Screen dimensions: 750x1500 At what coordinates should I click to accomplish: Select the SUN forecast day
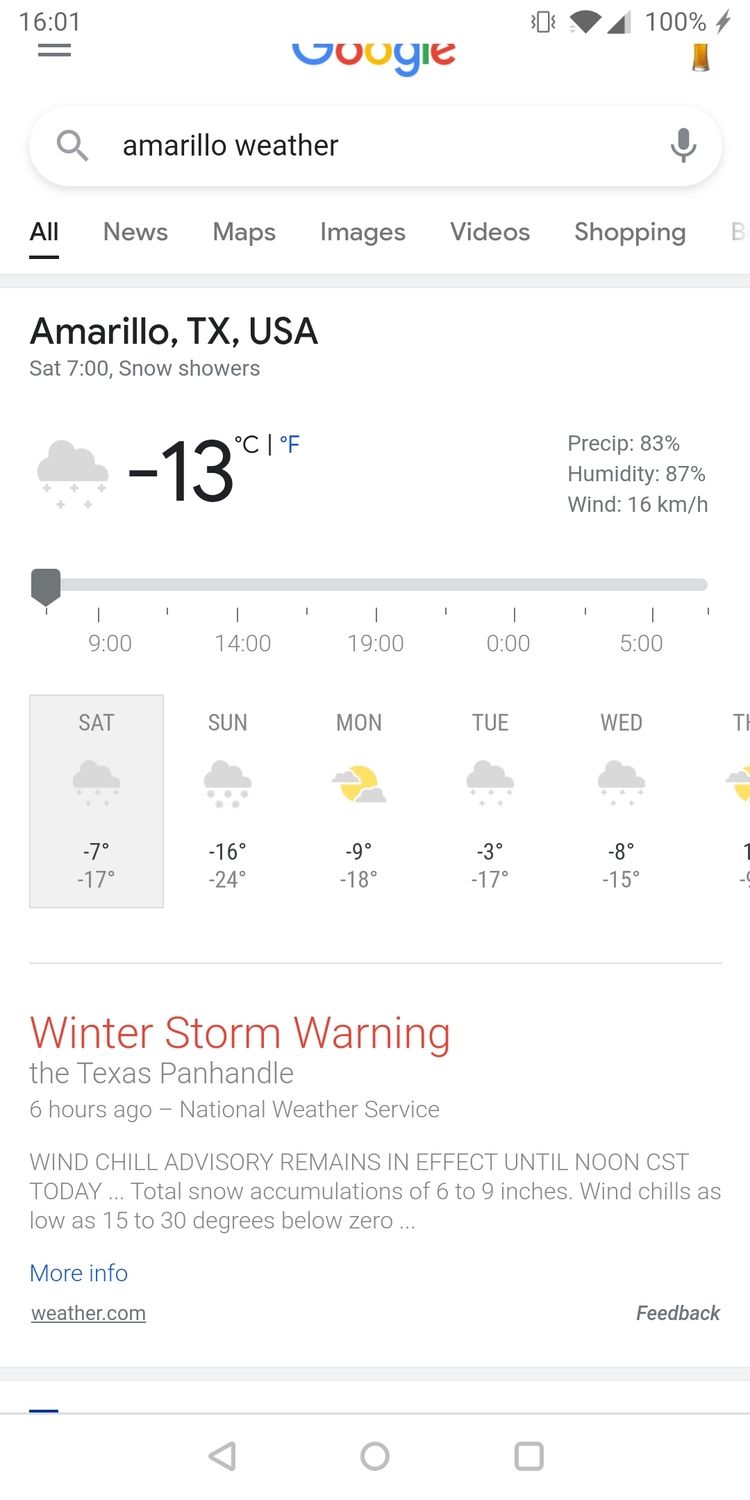pos(228,800)
